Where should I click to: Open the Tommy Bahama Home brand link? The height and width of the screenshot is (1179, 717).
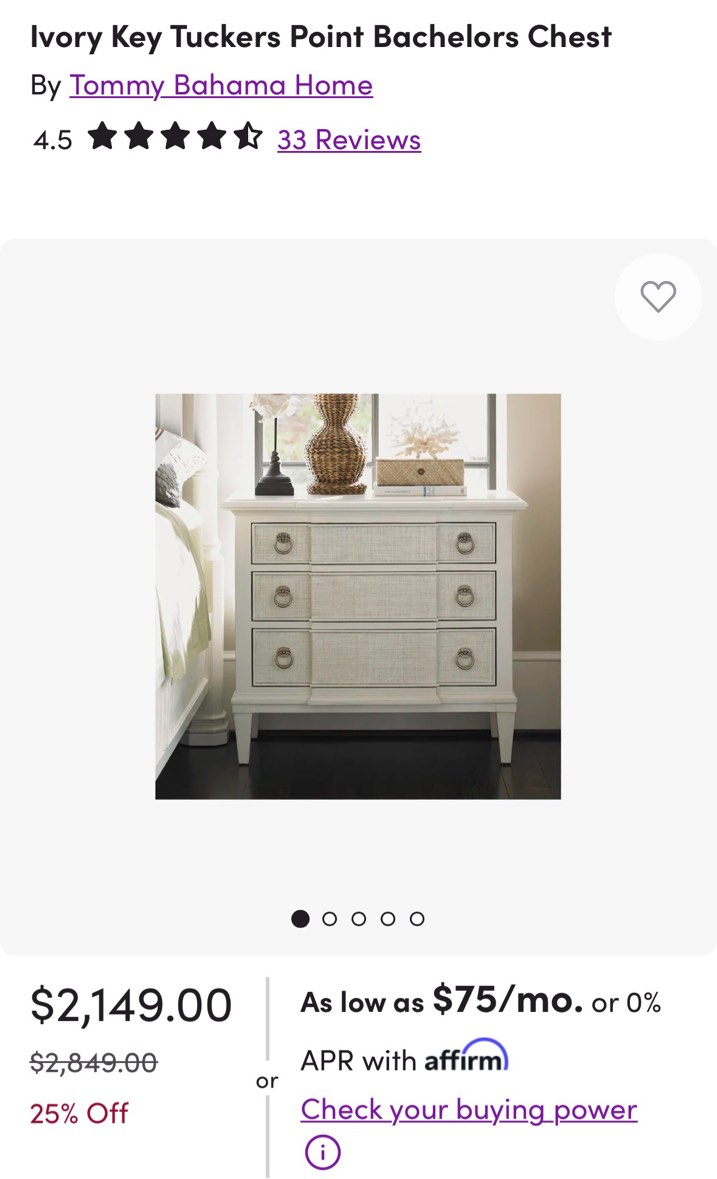click(221, 85)
